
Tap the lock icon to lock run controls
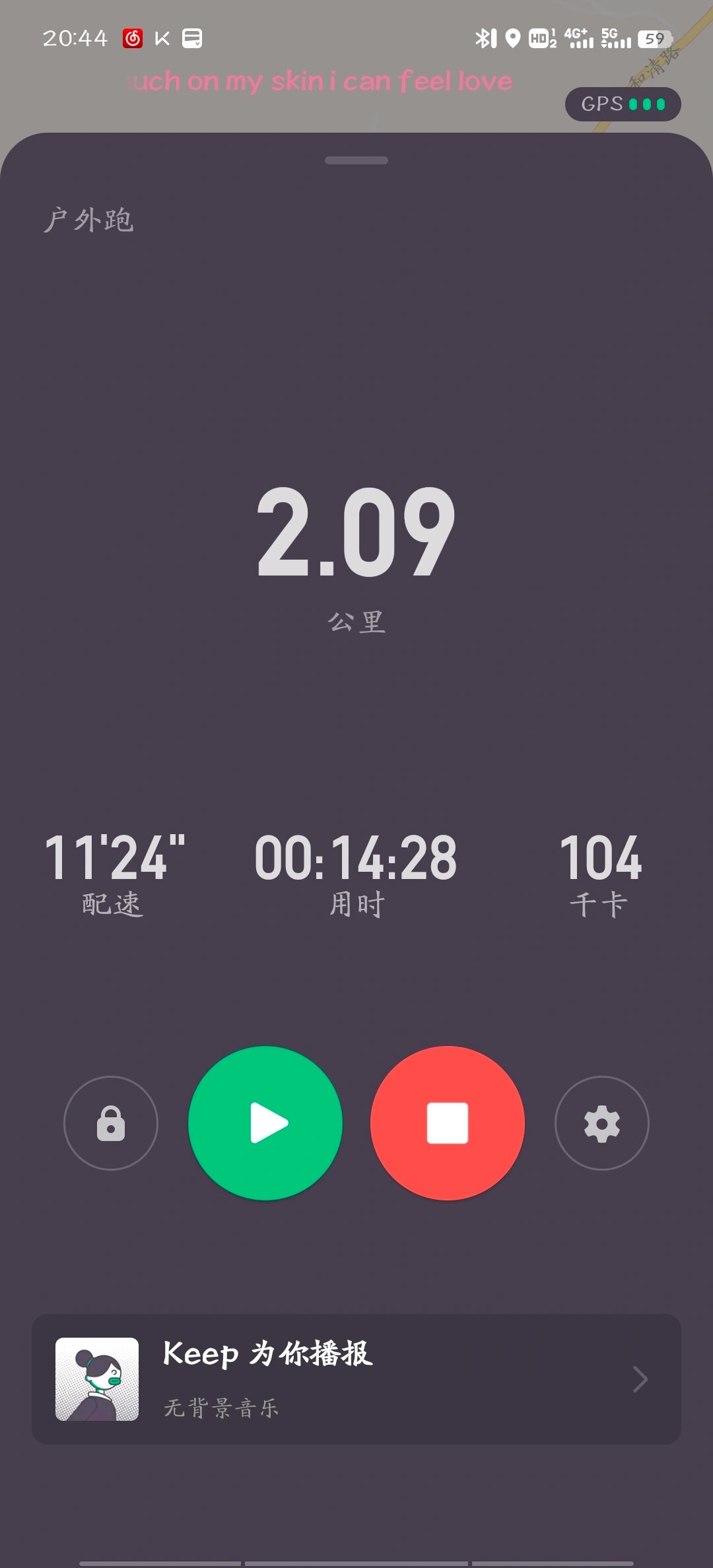tap(110, 1122)
